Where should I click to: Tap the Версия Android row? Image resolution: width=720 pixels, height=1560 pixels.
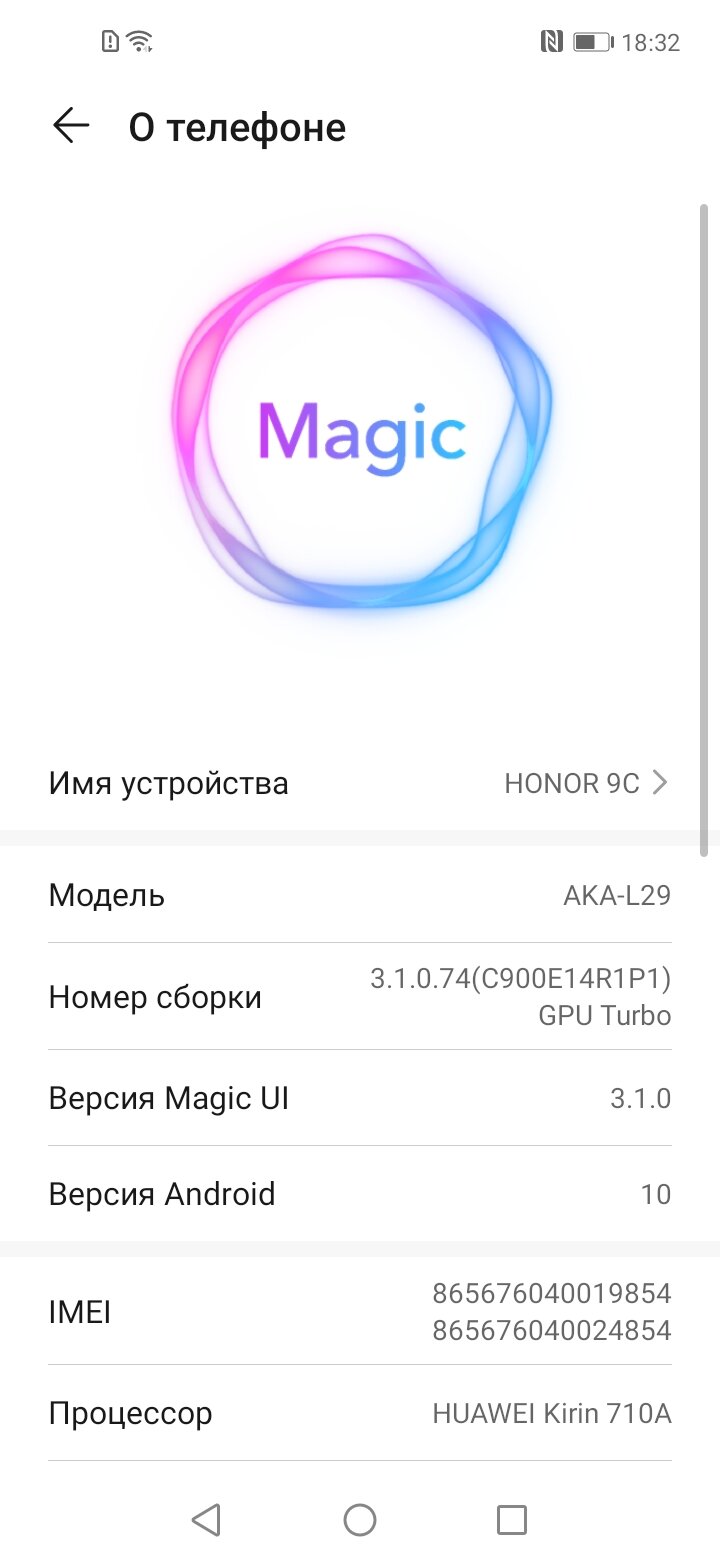pos(360,1194)
